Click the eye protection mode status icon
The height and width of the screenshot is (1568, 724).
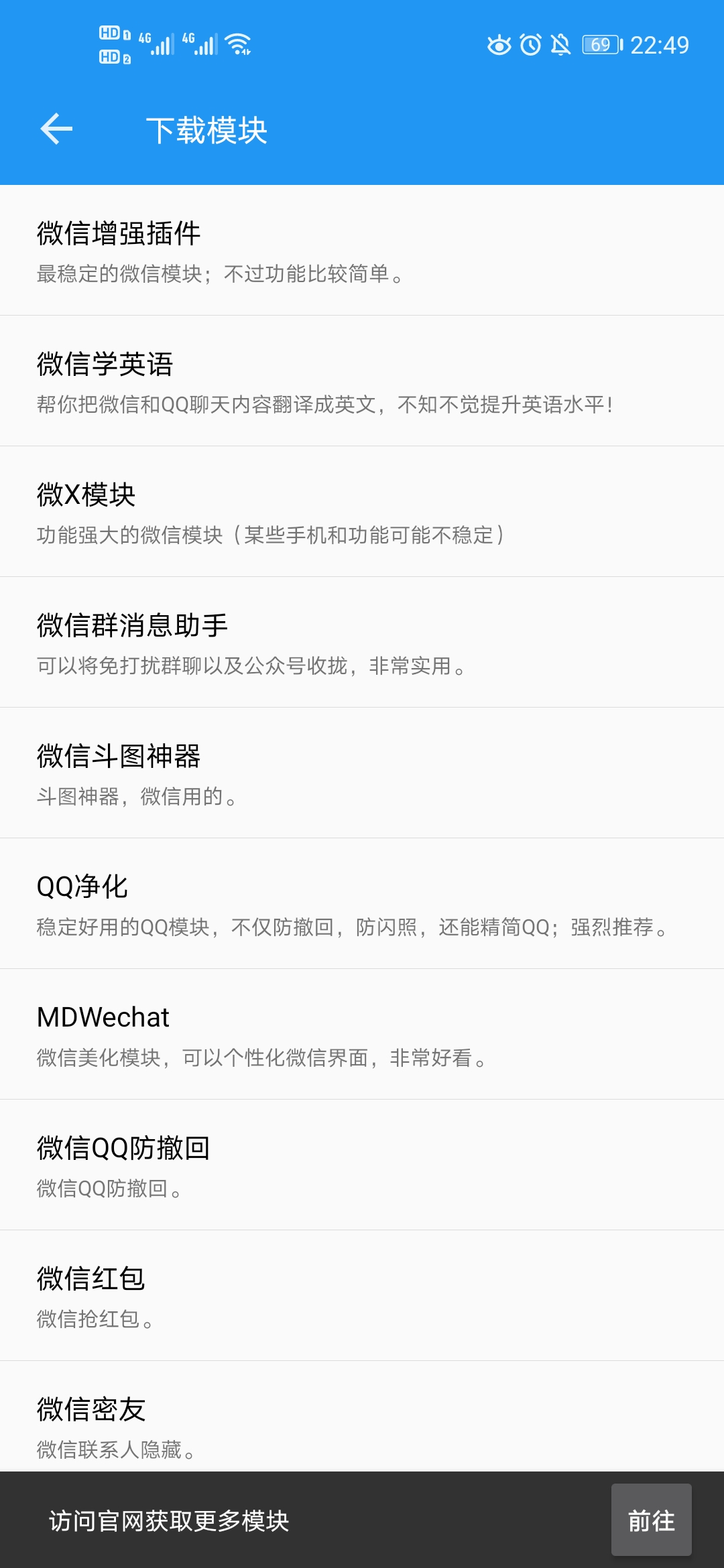pos(499,44)
